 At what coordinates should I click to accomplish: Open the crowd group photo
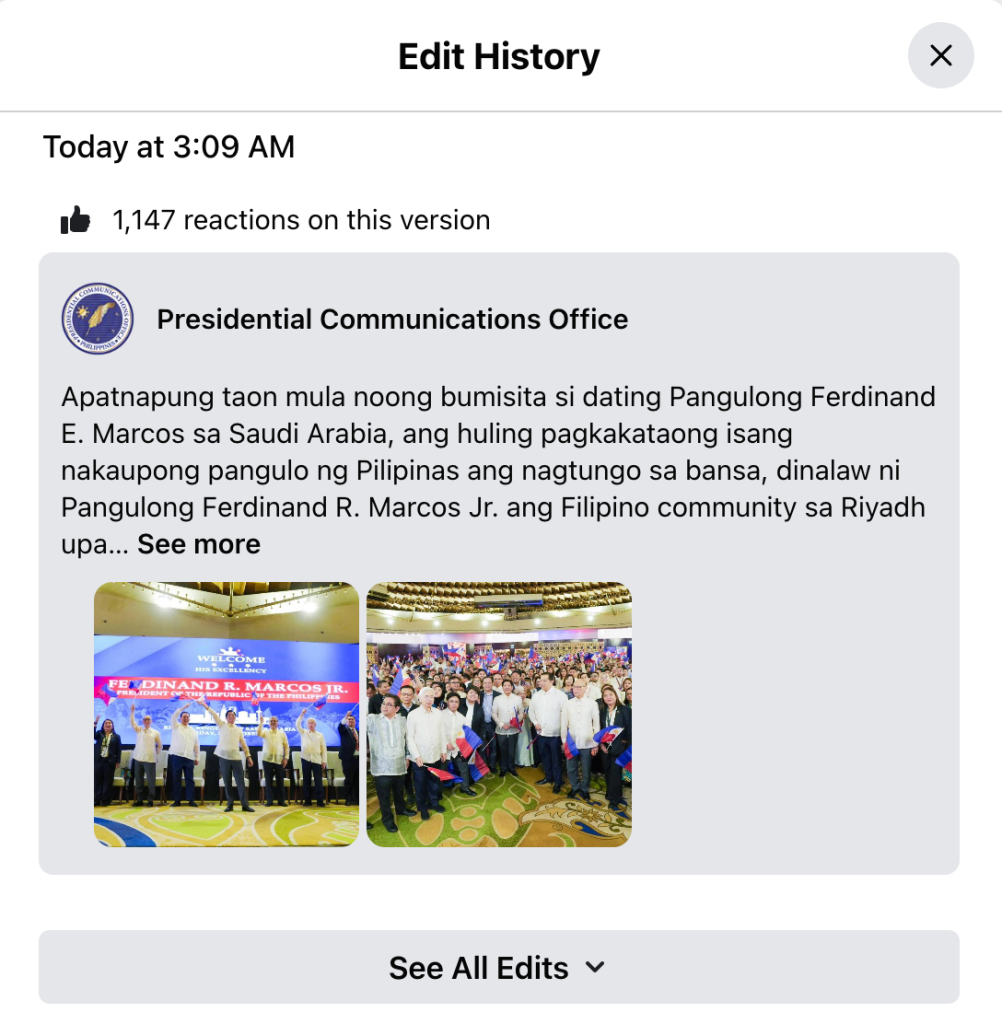point(499,714)
